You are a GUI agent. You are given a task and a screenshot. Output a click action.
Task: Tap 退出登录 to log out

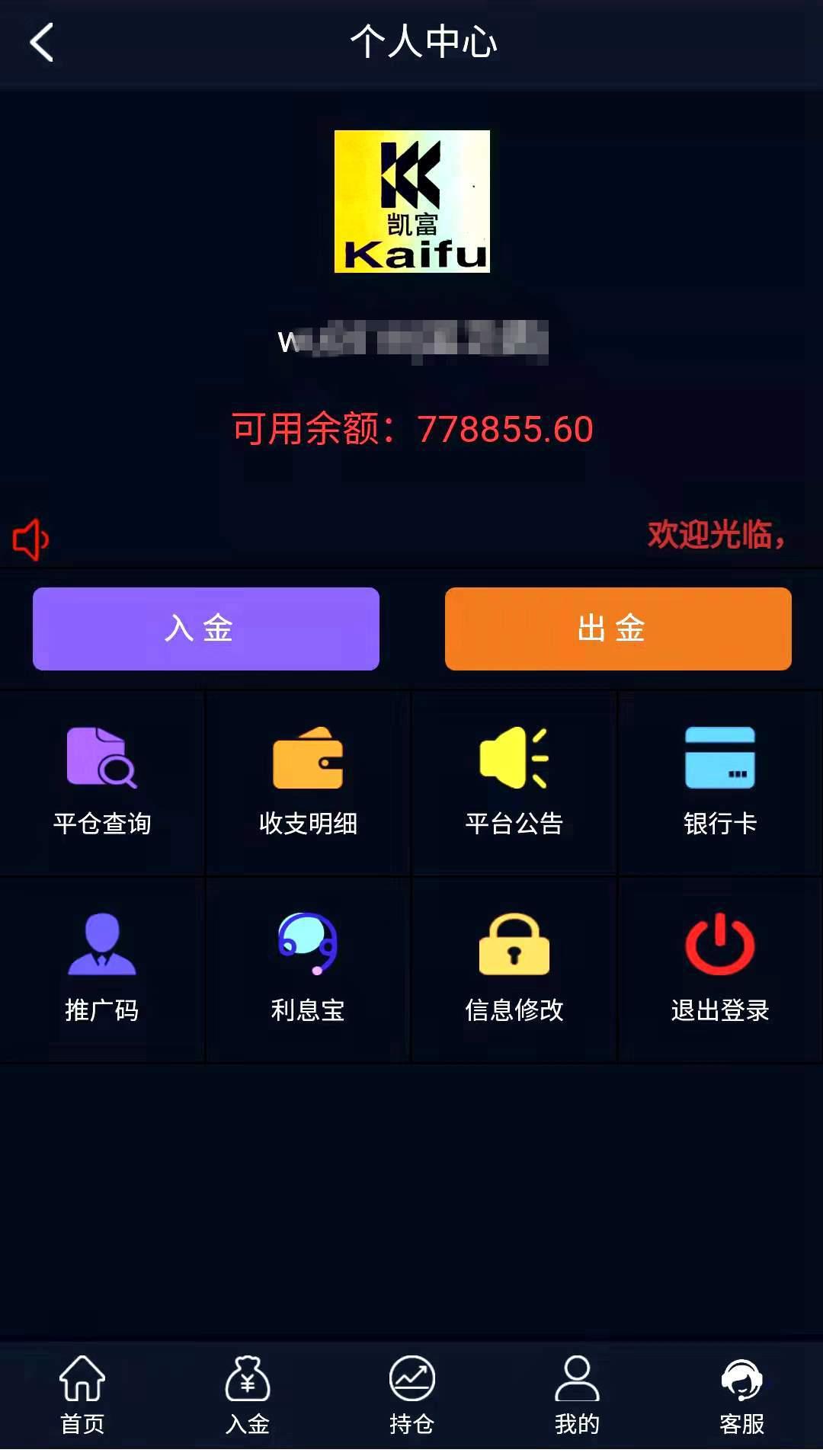pos(719,968)
